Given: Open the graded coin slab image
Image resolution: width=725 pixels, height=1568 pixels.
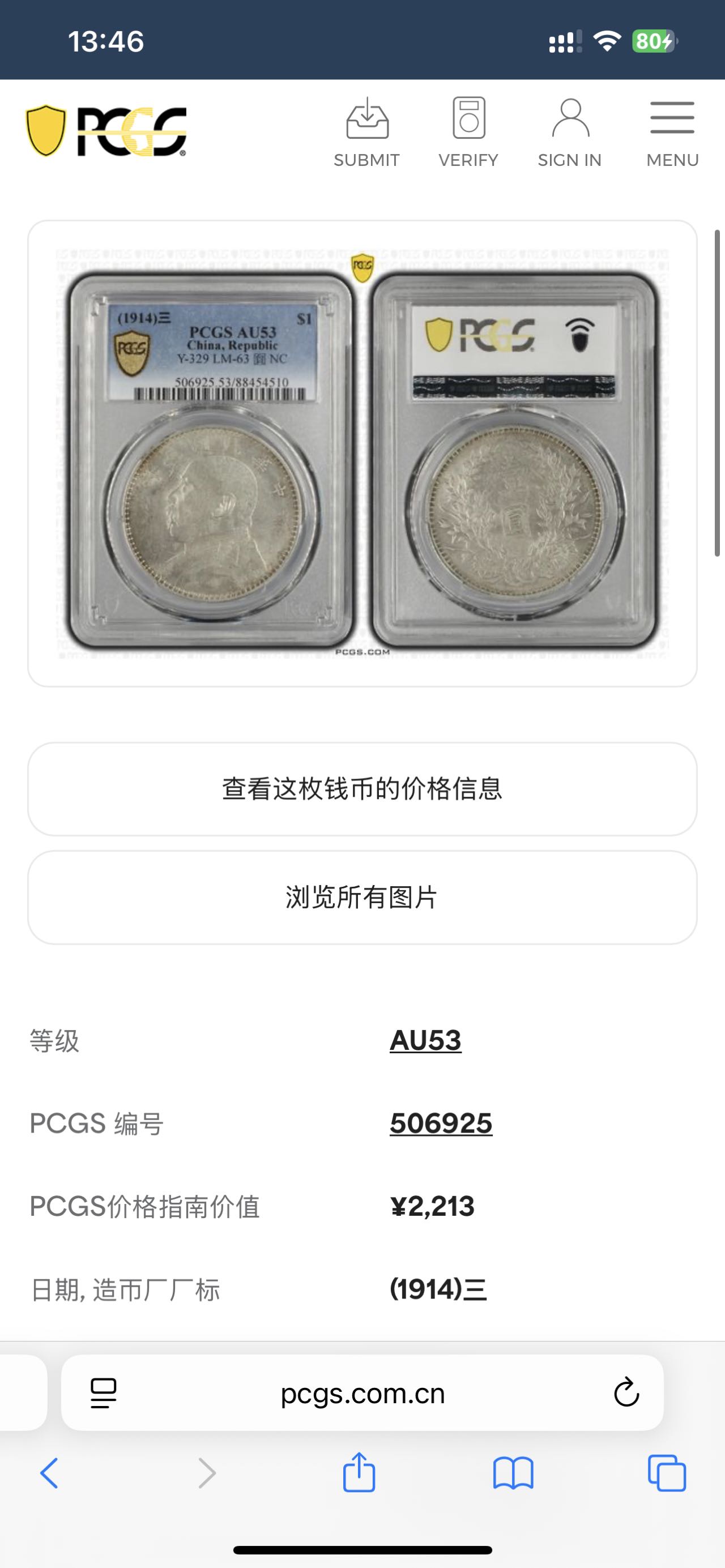Looking at the screenshot, I should coord(362,454).
